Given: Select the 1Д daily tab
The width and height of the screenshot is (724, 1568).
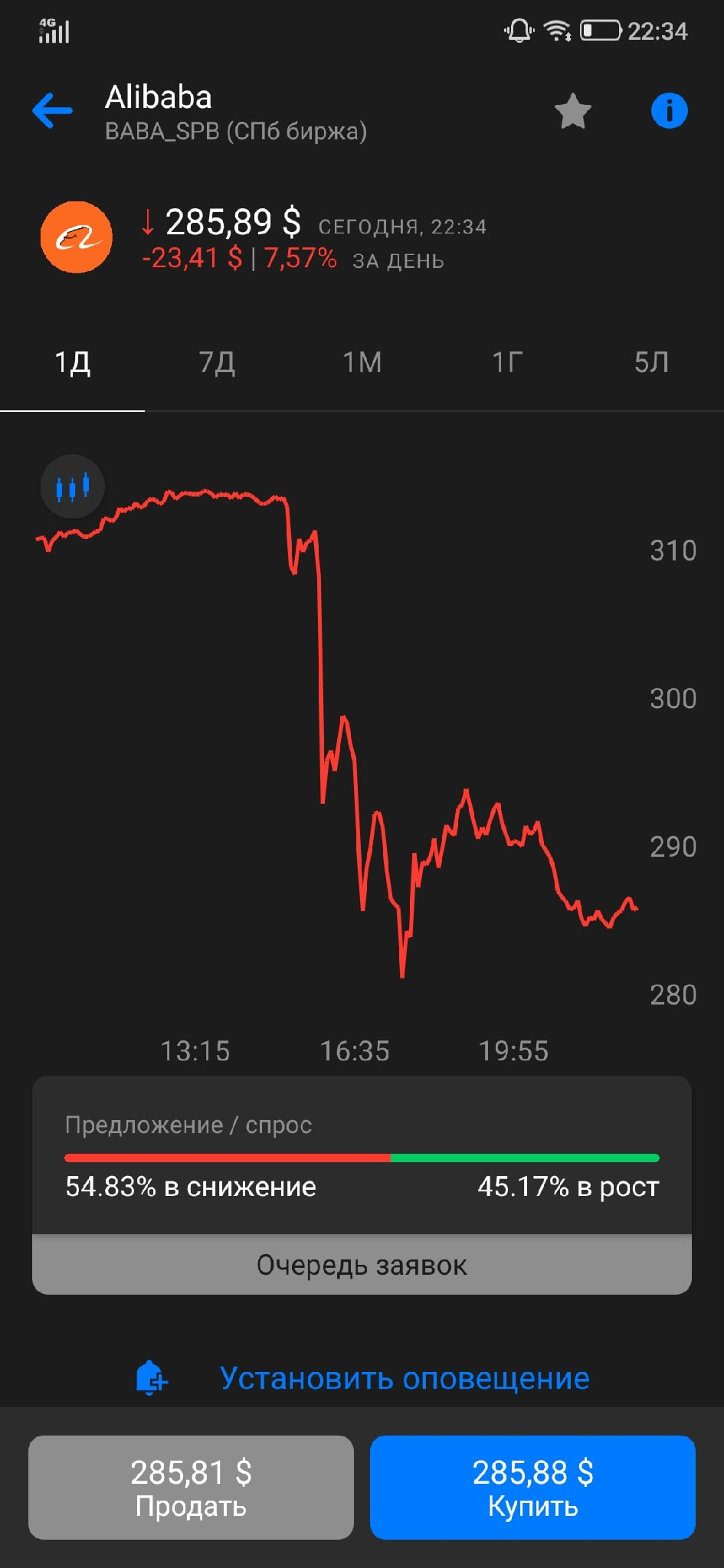Looking at the screenshot, I should (x=72, y=362).
